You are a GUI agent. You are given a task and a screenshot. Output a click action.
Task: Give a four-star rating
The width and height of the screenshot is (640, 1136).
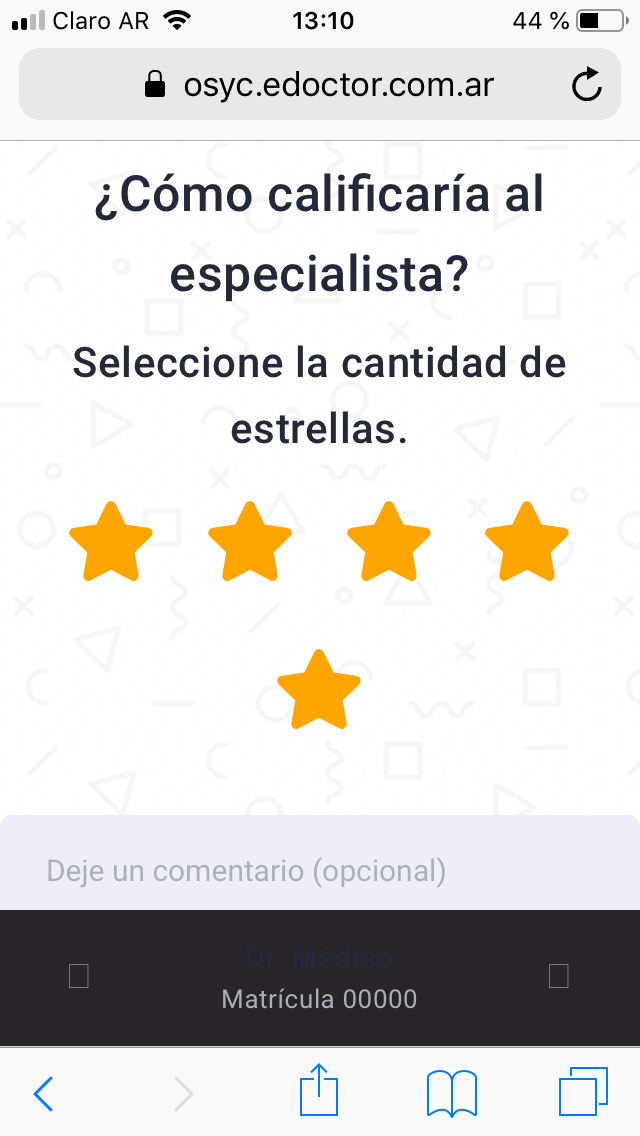(526, 542)
